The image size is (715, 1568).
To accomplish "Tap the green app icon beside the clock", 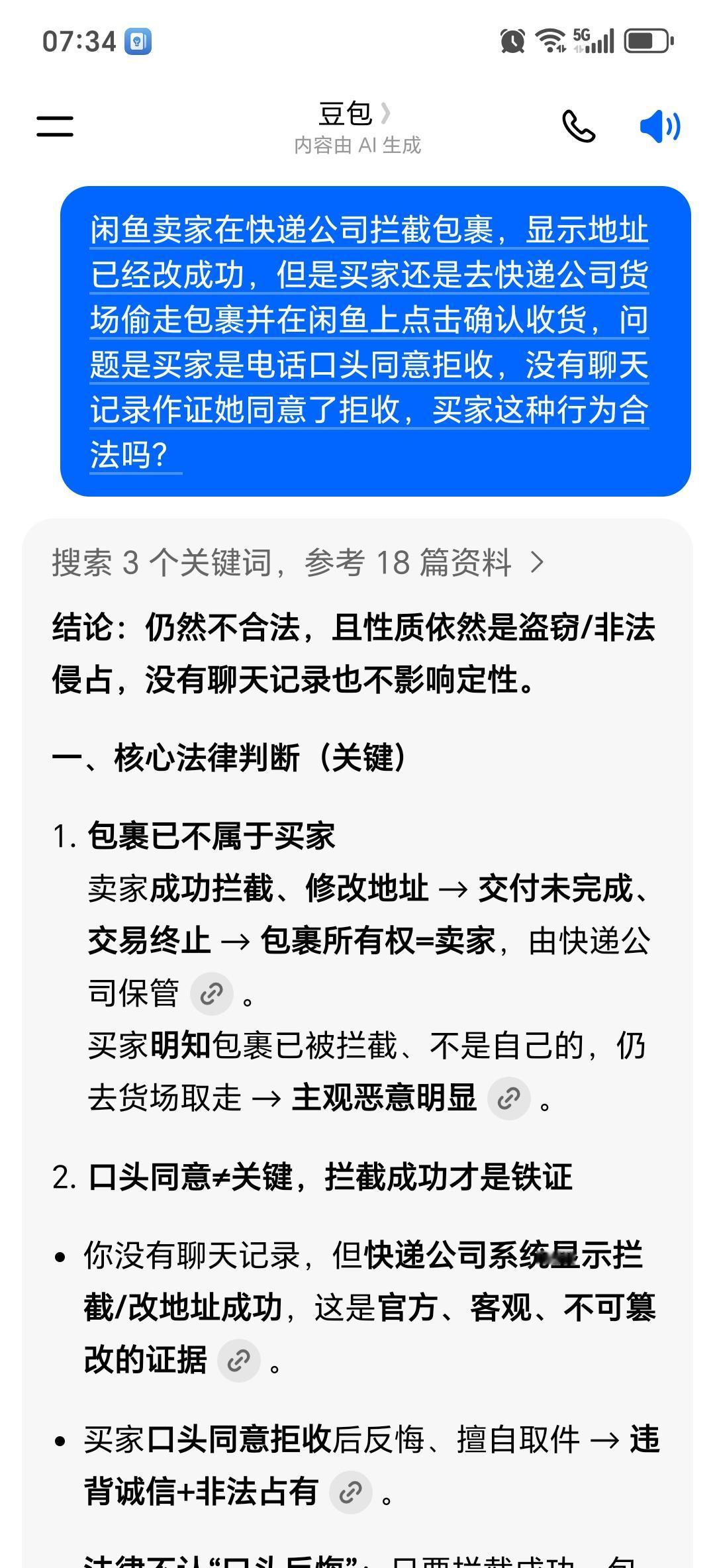I will pos(137,42).
